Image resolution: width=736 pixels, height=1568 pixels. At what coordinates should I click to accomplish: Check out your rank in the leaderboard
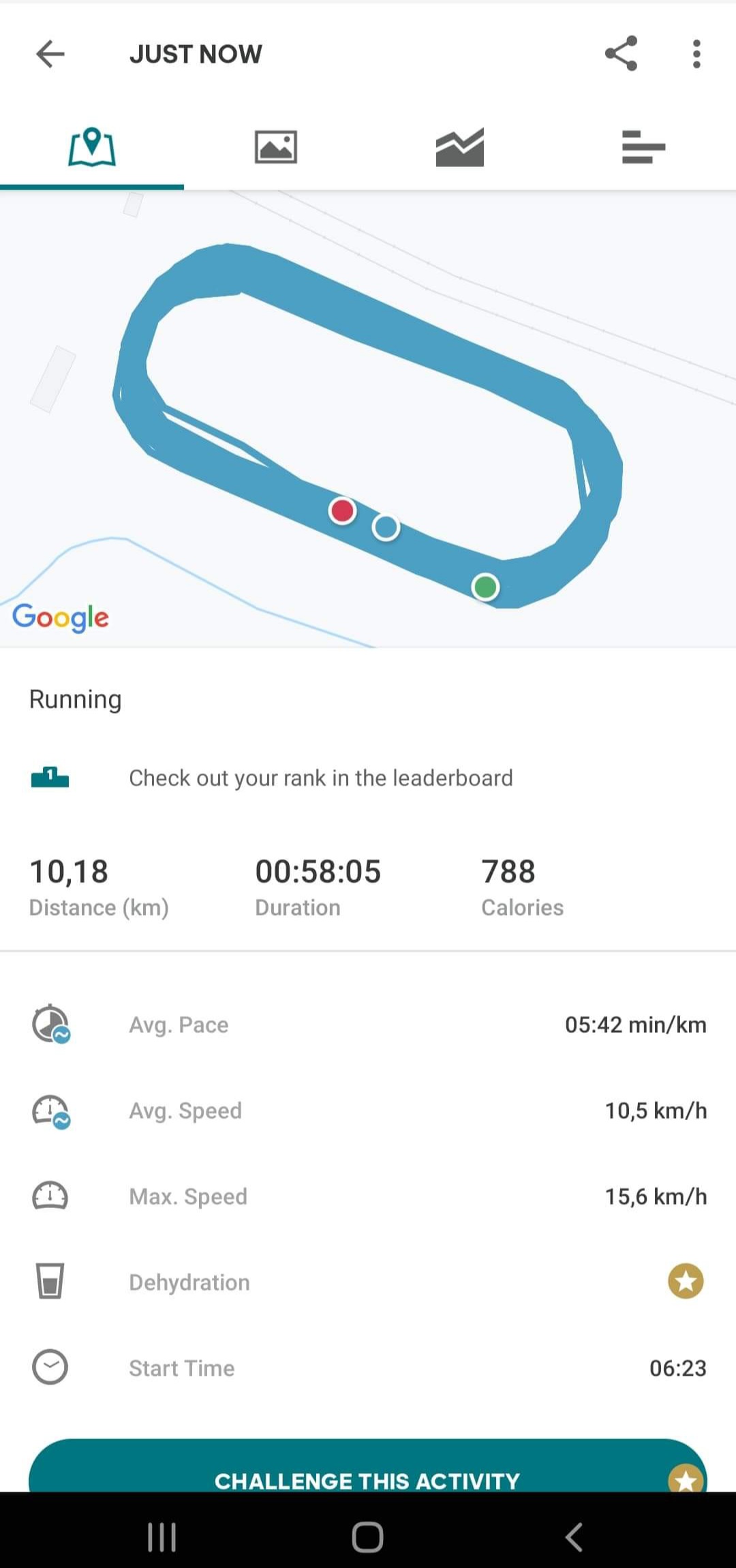pos(320,778)
